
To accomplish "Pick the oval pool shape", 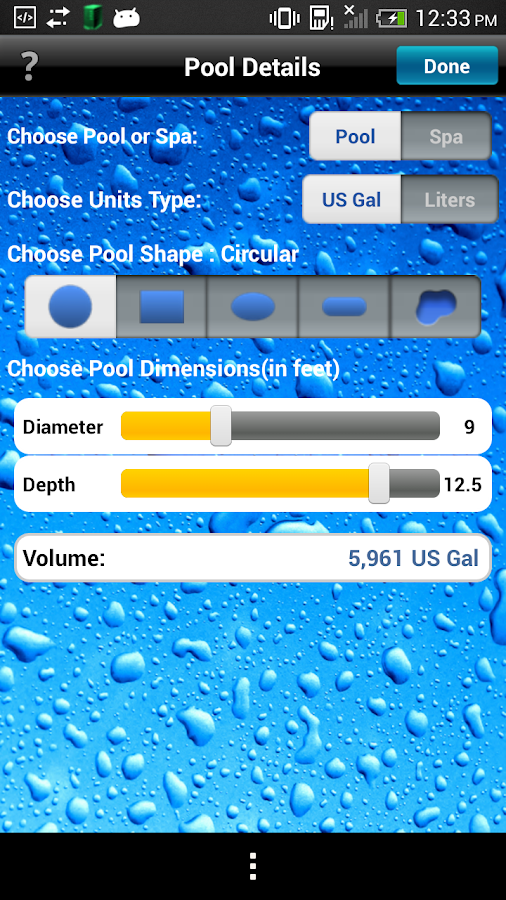I will coord(253,307).
